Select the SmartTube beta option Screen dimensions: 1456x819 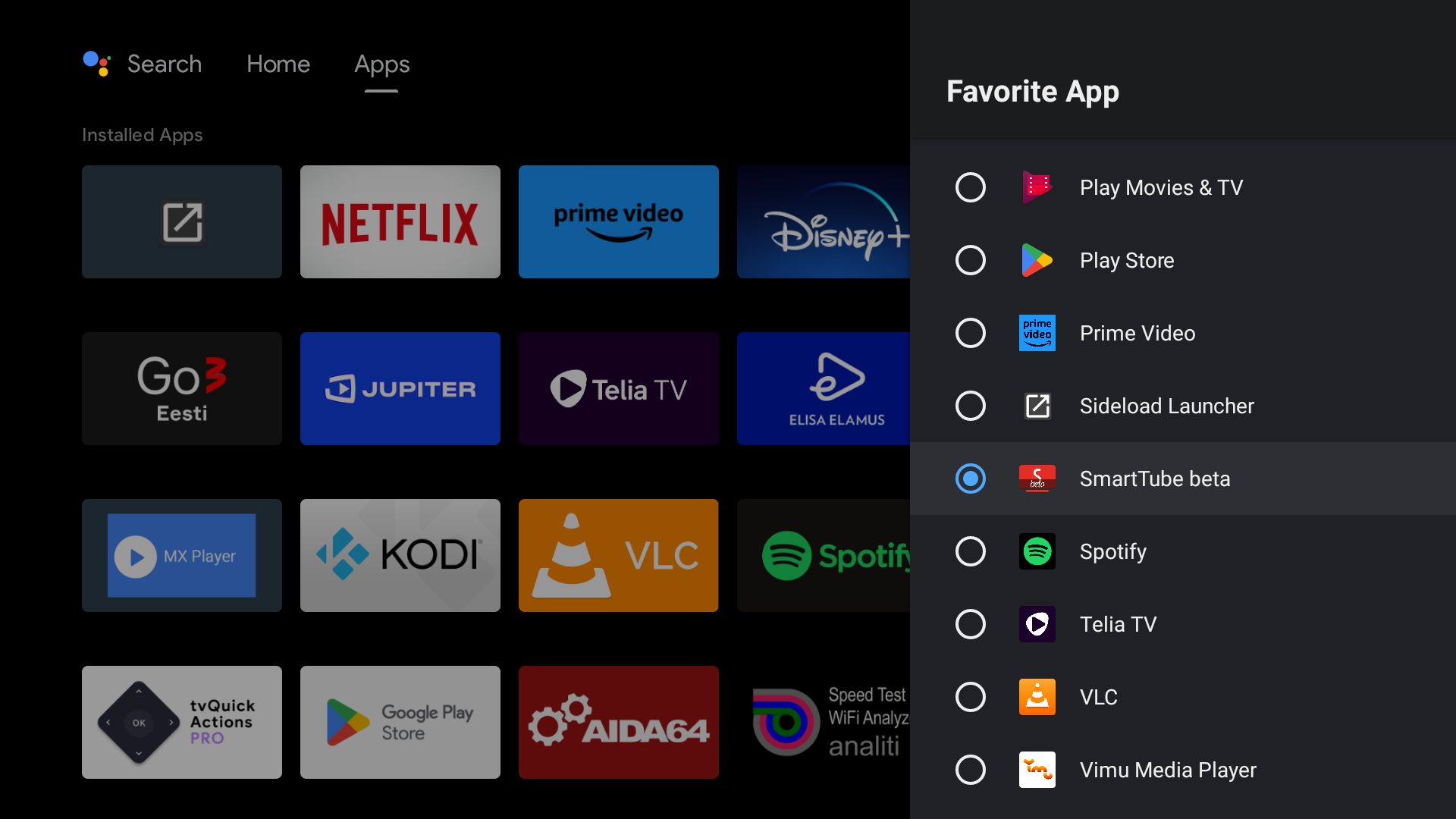[1153, 479]
